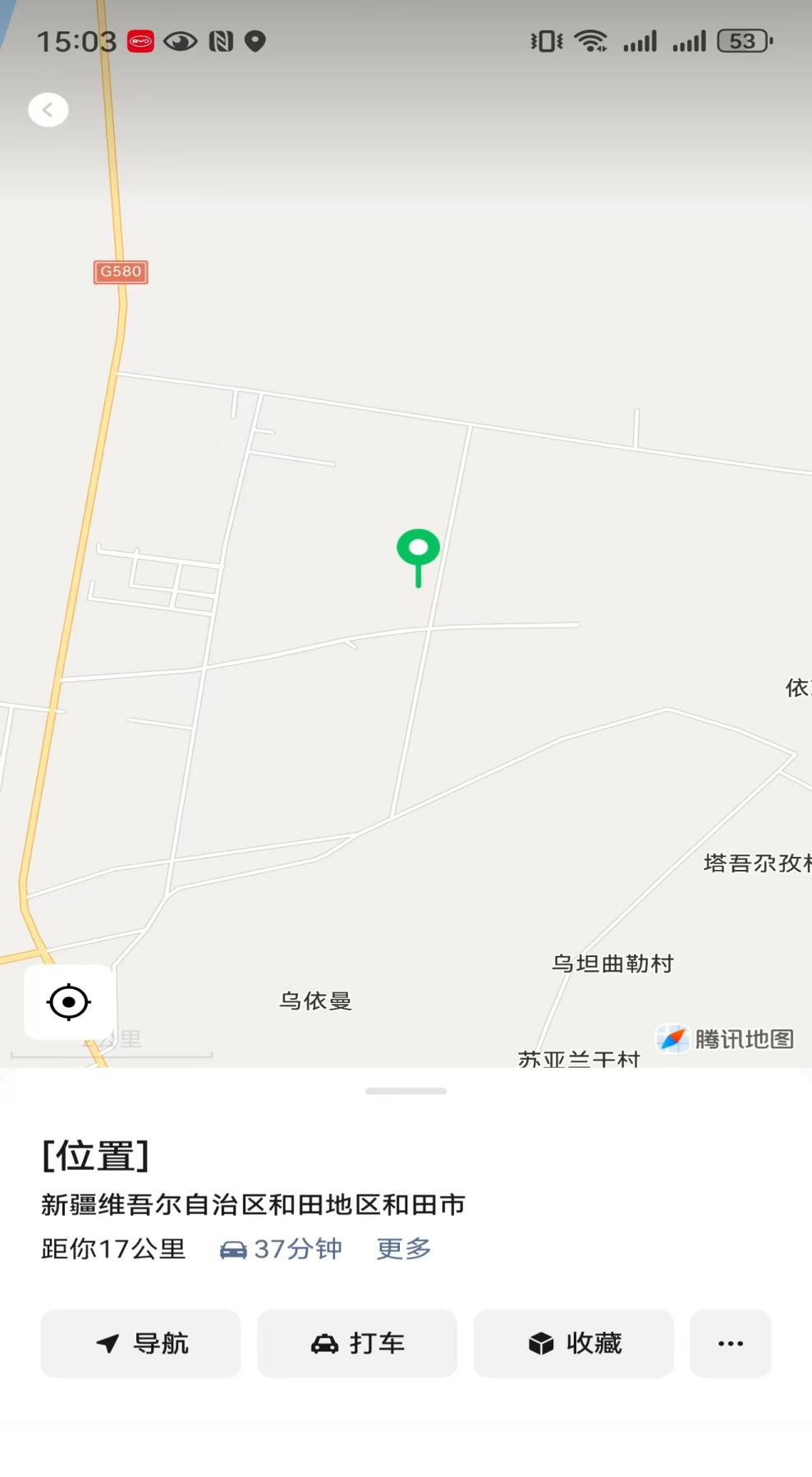Open the three-dot more options button
The image size is (812, 1477).
730,1343
